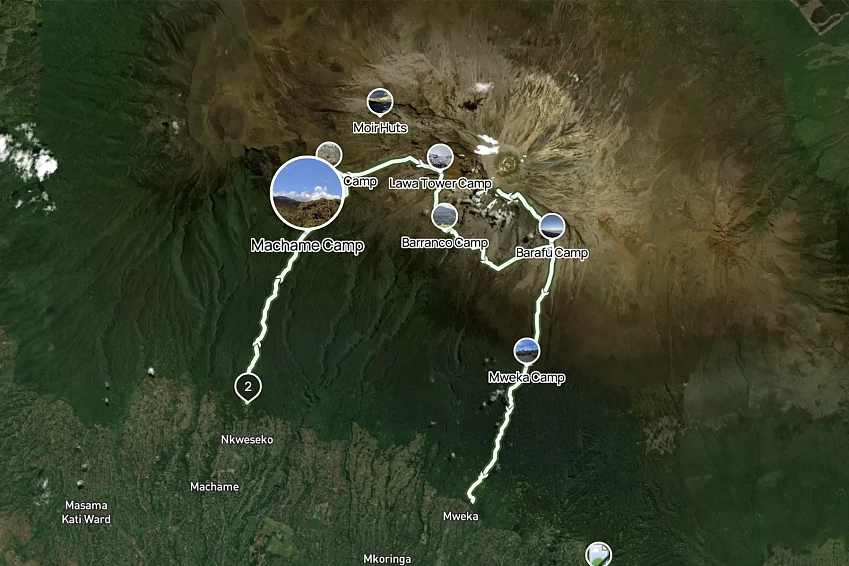This screenshot has height=566, width=849.
Task: Tap the Barranco Camp photo pin
Action: pyautogui.click(x=445, y=216)
